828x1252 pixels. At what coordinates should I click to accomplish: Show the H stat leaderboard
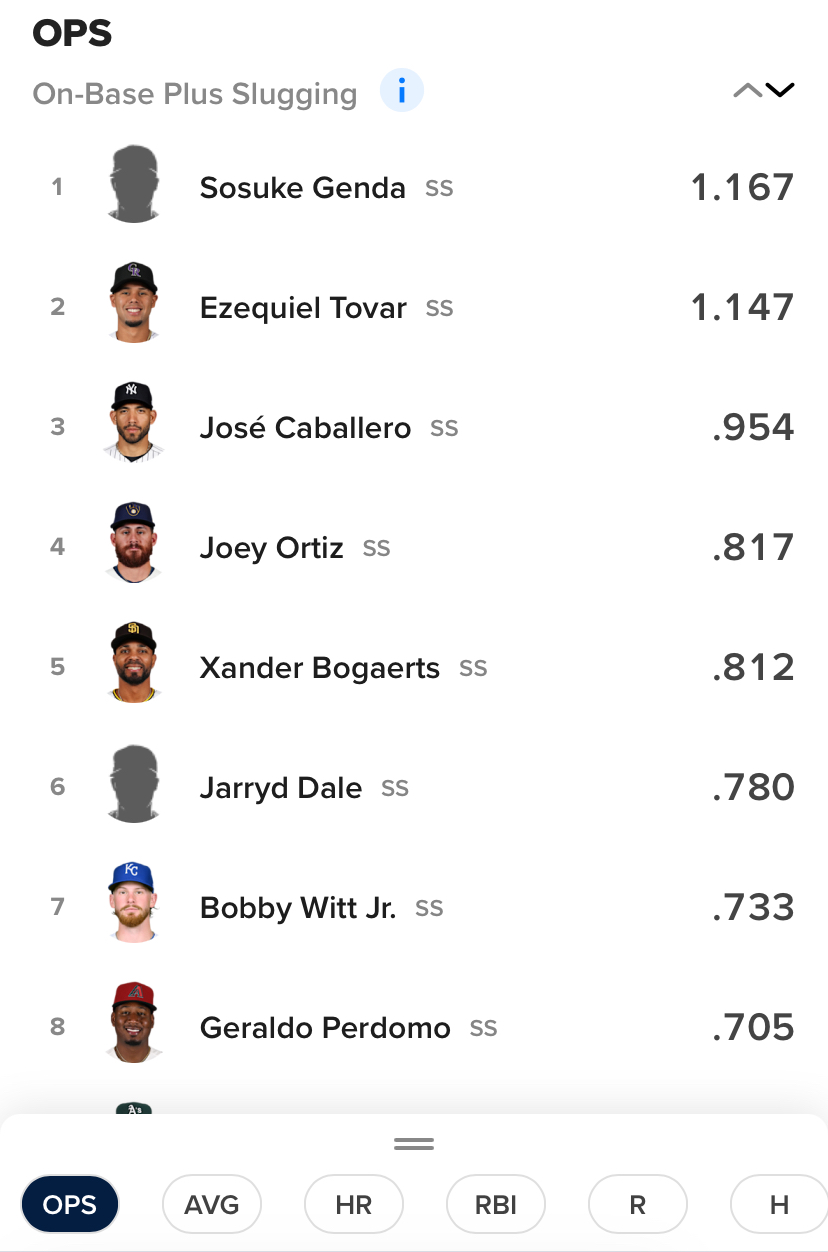coord(779,1204)
